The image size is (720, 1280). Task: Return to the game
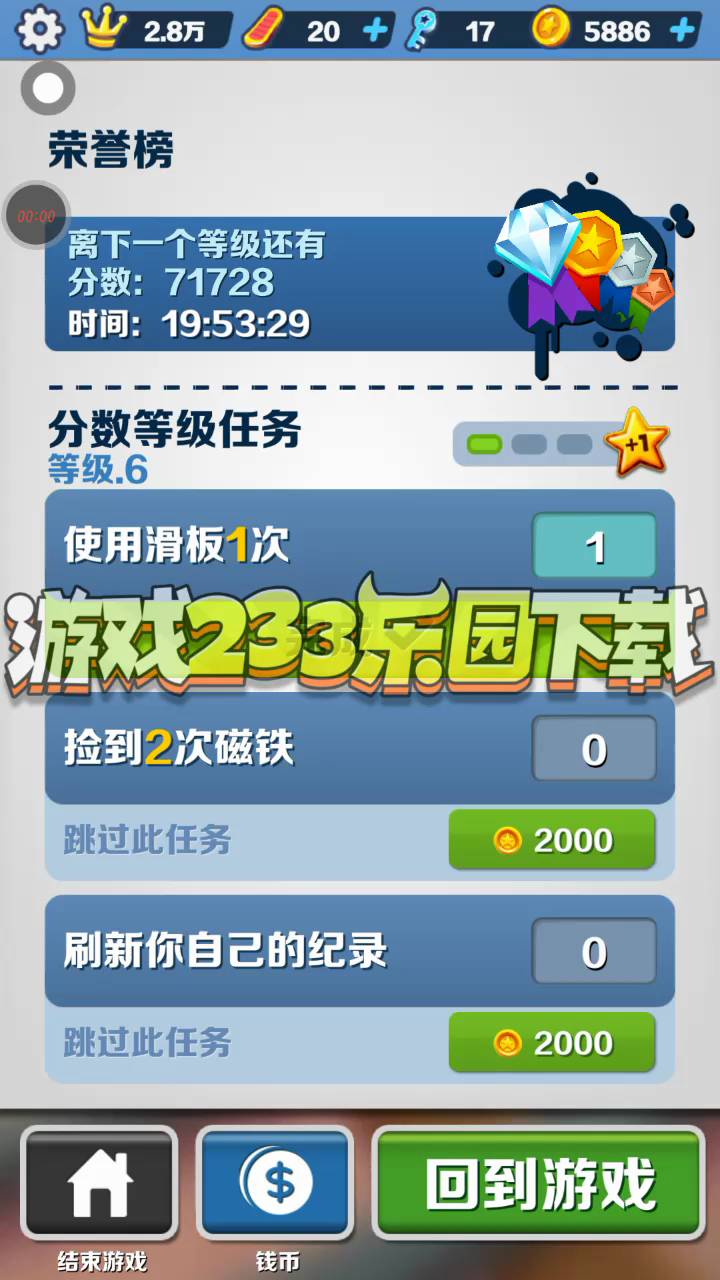tap(539, 1185)
